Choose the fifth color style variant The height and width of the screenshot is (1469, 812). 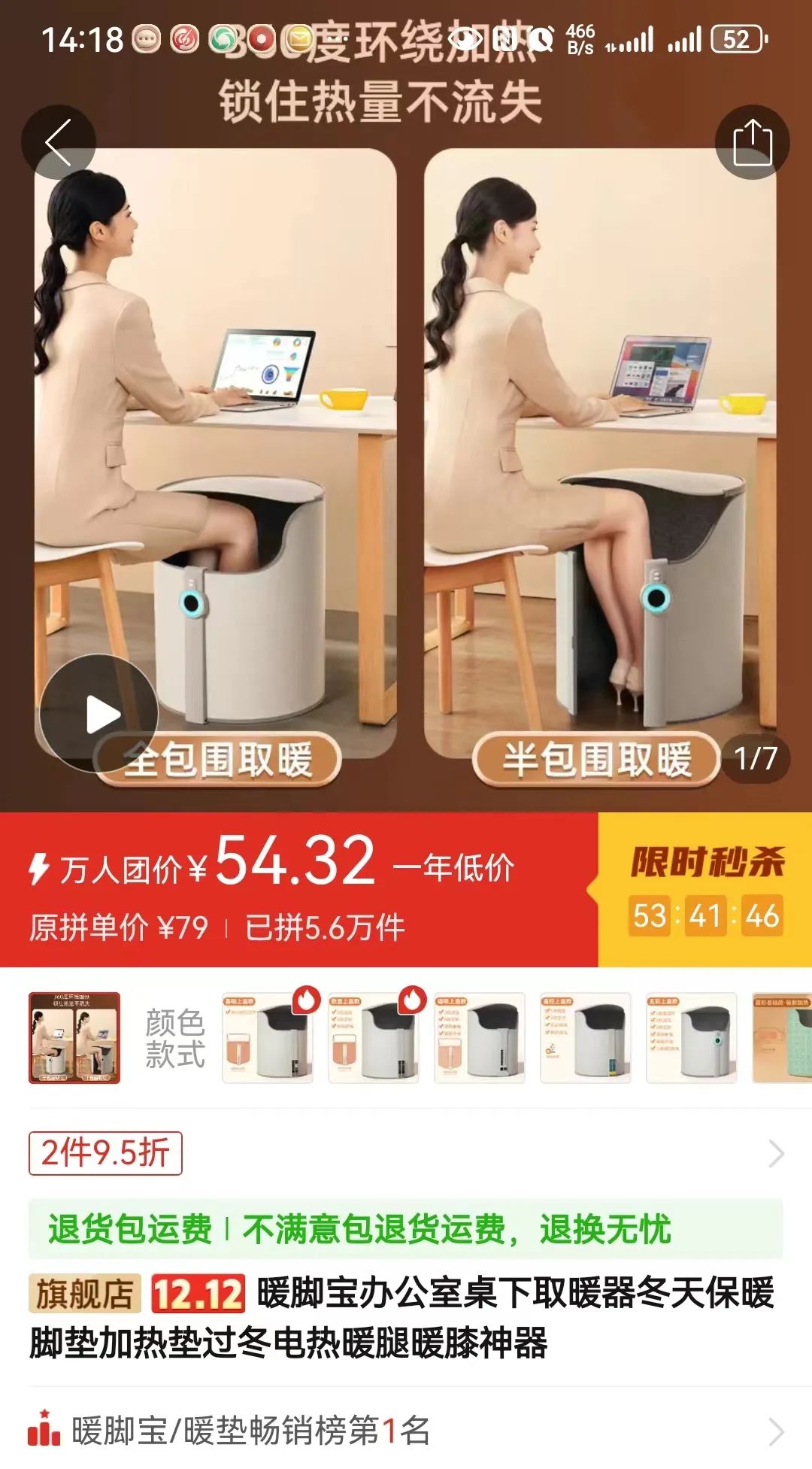[692, 1038]
